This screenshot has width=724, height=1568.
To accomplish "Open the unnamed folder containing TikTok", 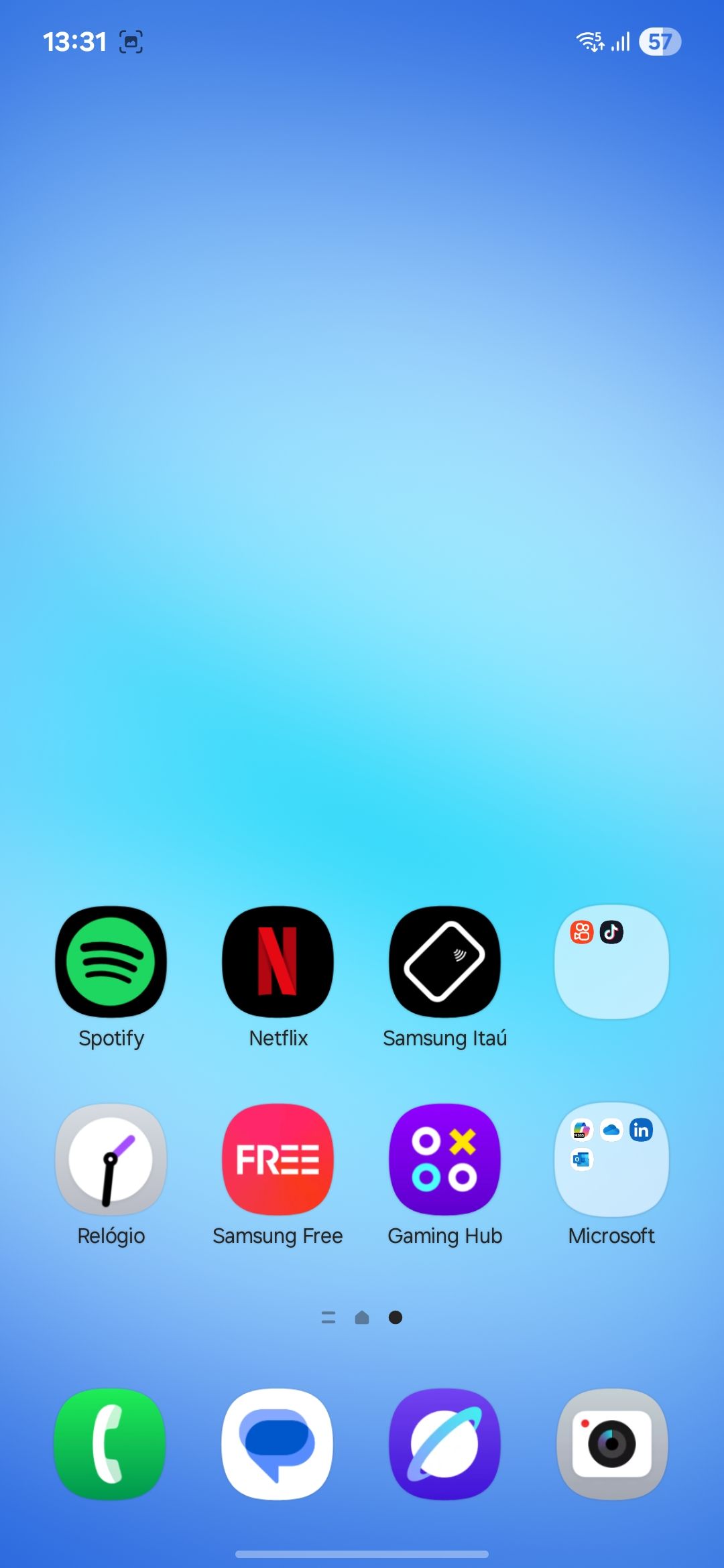I will [611, 962].
